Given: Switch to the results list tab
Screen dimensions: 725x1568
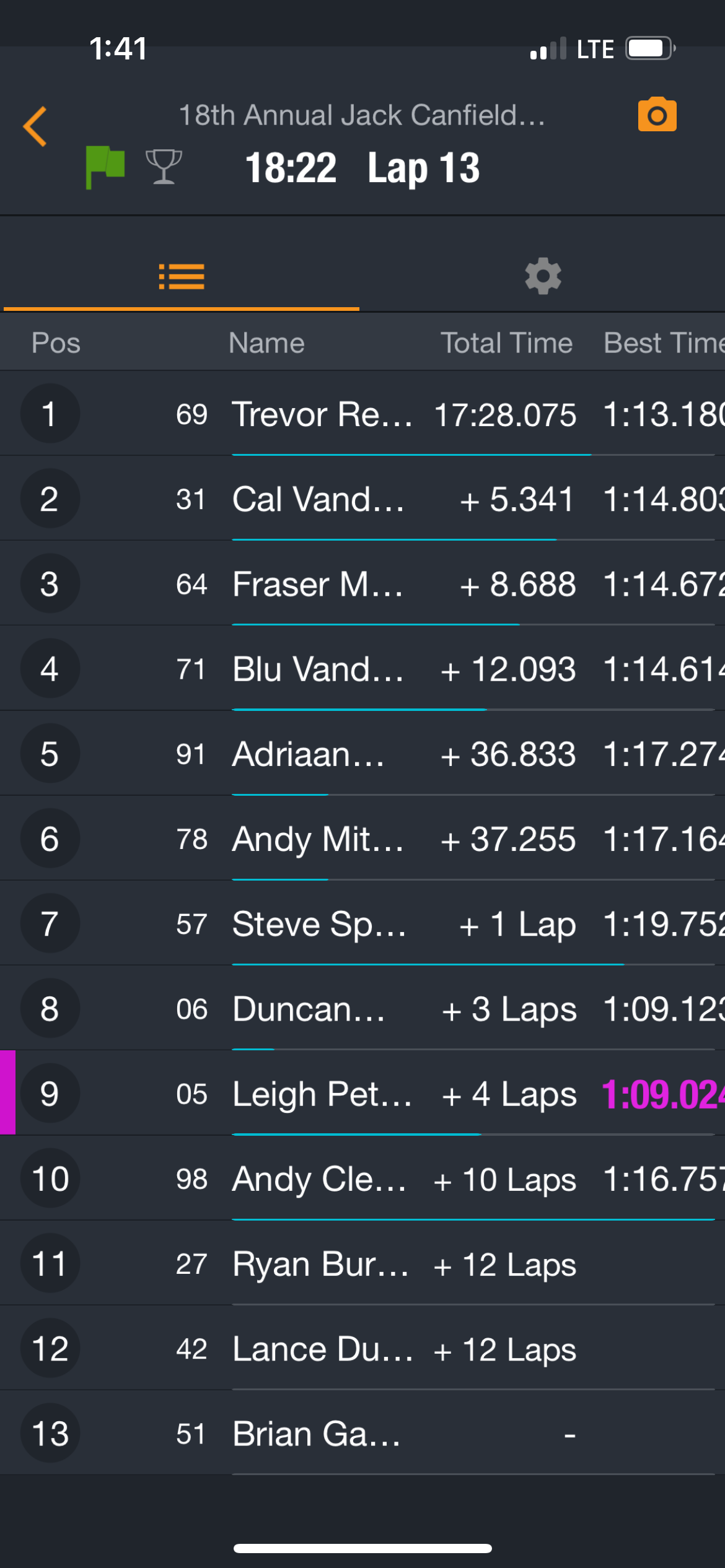Looking at the screenshot, I should coord(181,276).
